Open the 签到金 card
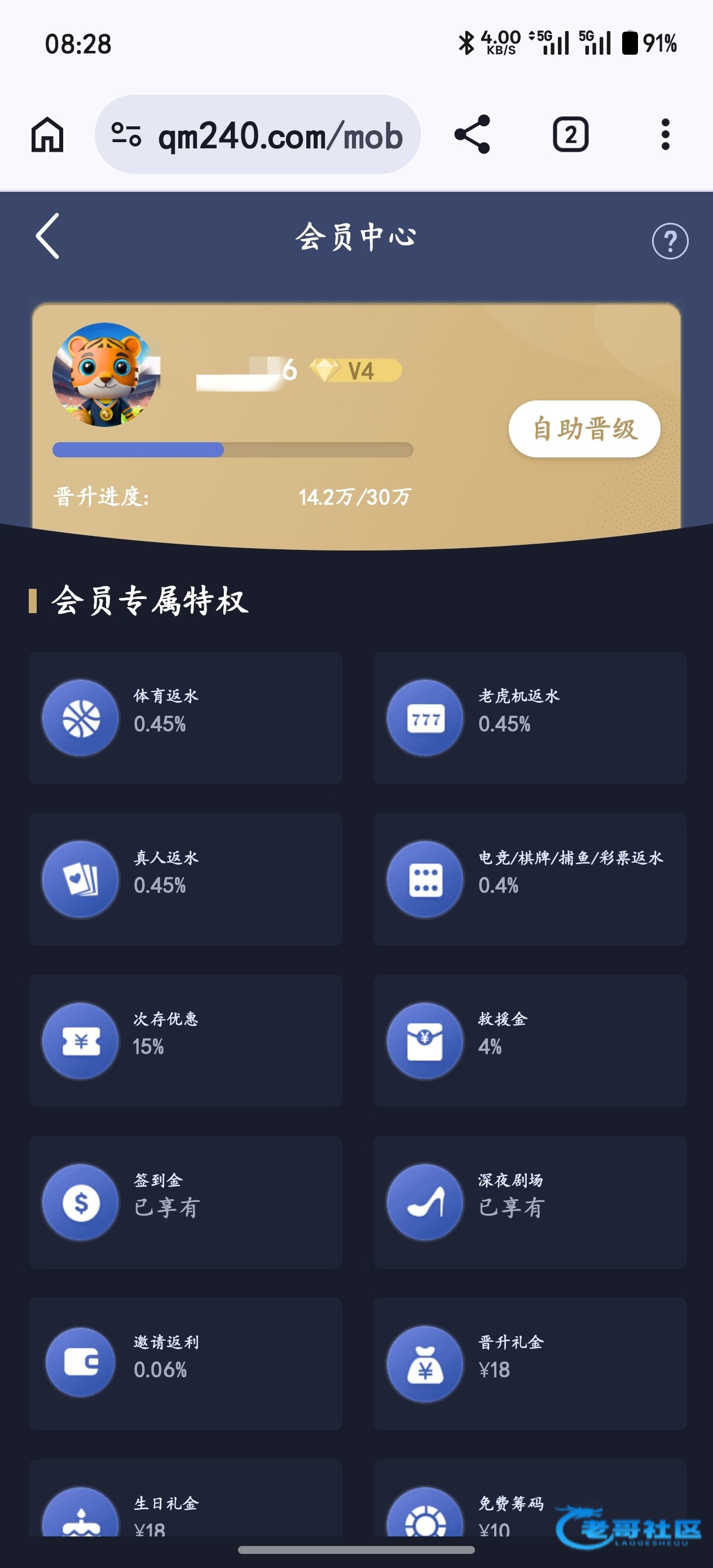This screenshot has width=713, height=1568. click(185, 1201)
